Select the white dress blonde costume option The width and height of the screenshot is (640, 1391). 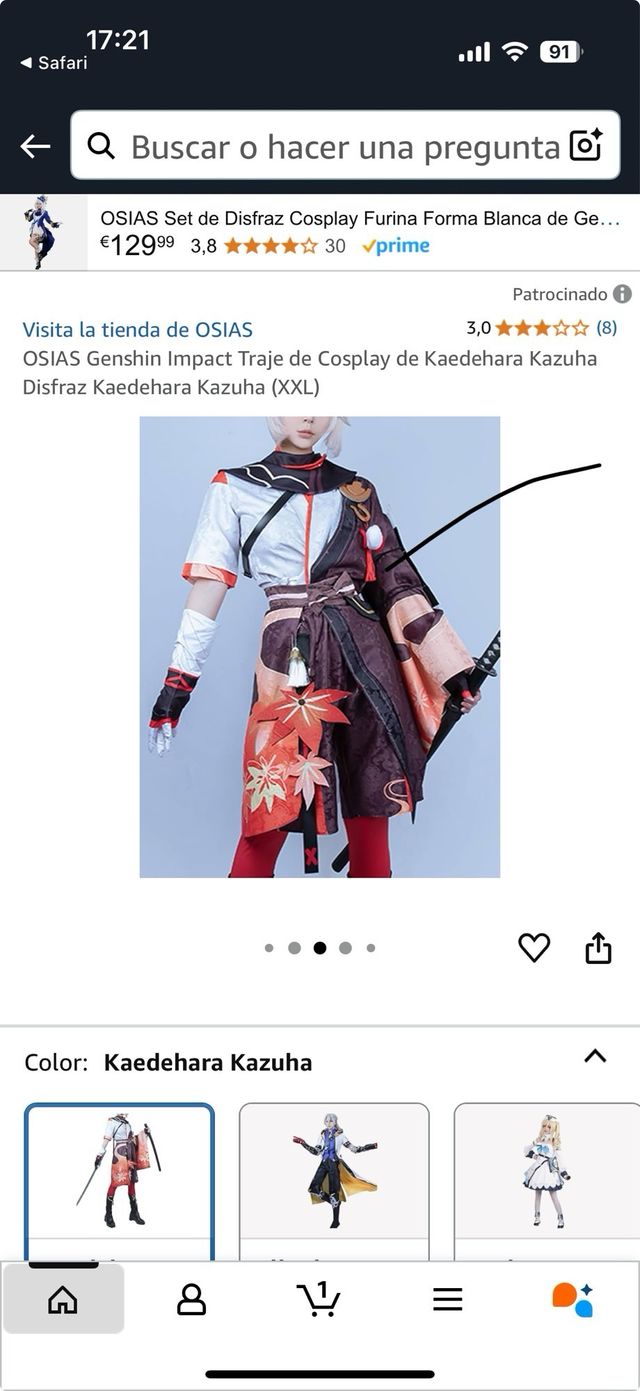[546, 1180]
